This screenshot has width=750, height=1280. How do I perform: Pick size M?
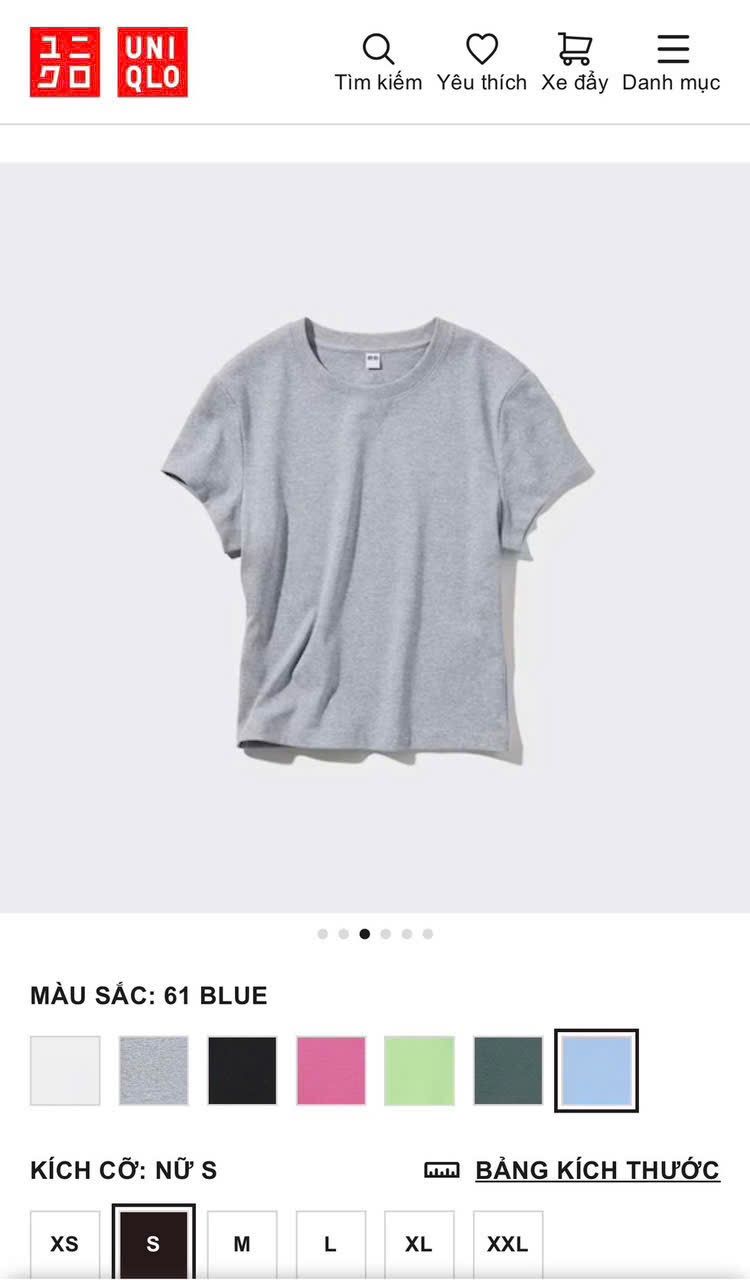click(242, 1244)
